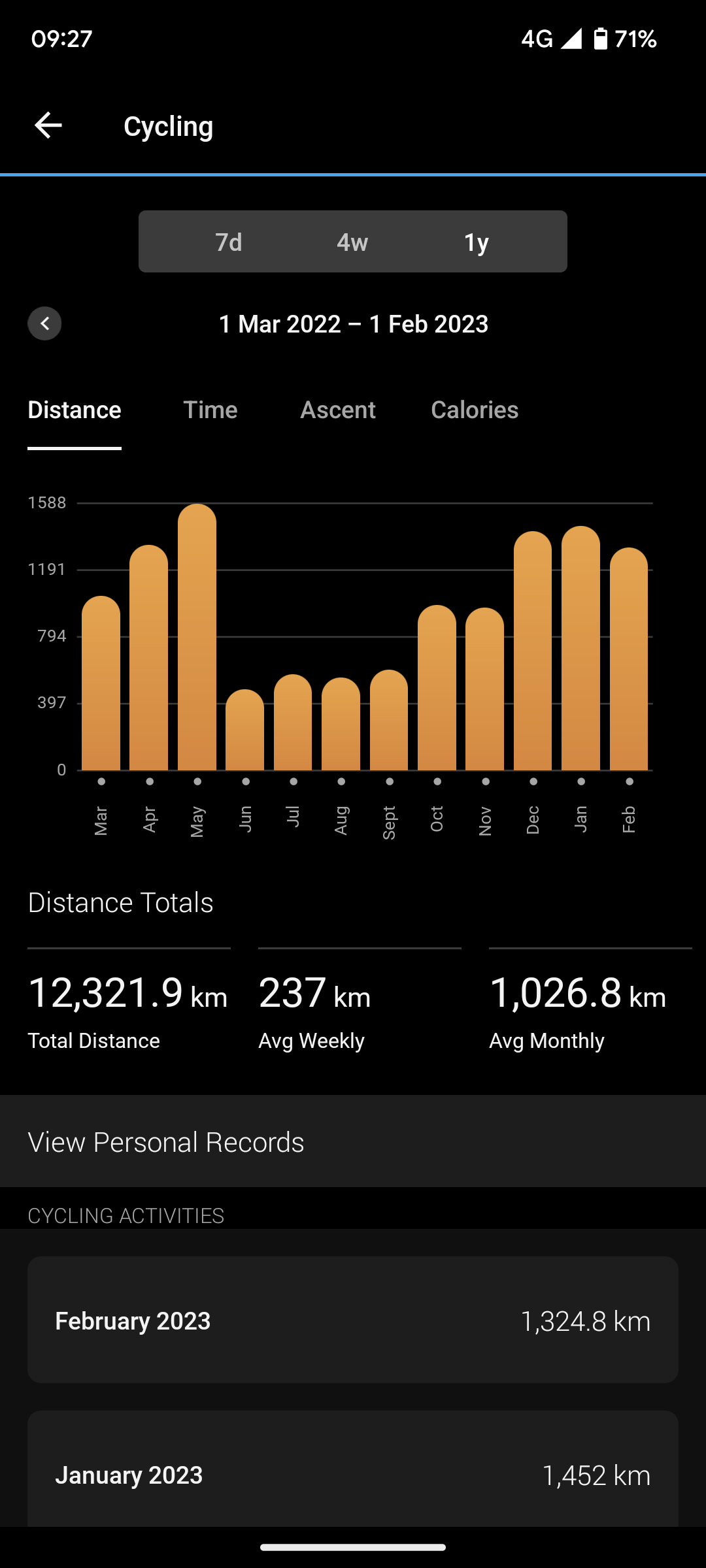The image size is (706, 1568).
Task: Tap the December bar in the chart
Action: pos(533,651)
